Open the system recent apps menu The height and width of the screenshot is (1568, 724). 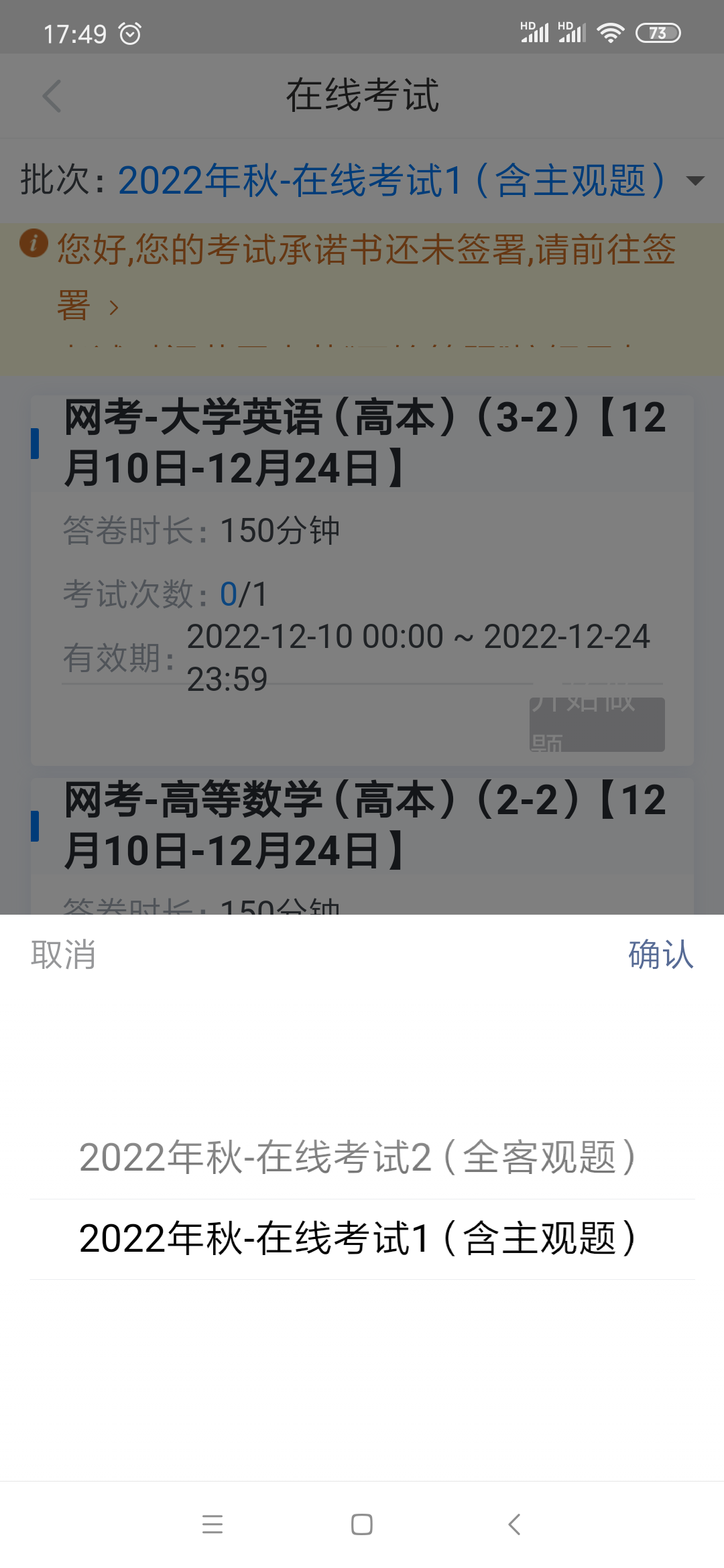coord(213,1524)
